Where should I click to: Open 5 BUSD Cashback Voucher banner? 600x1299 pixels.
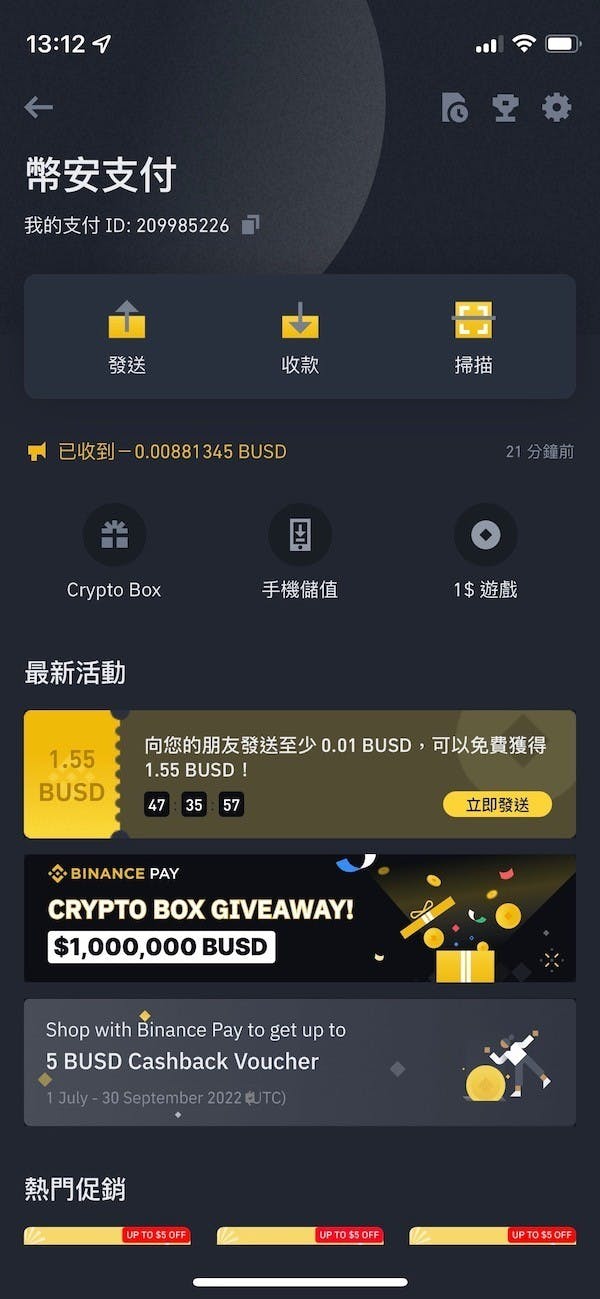(300, 1062)
